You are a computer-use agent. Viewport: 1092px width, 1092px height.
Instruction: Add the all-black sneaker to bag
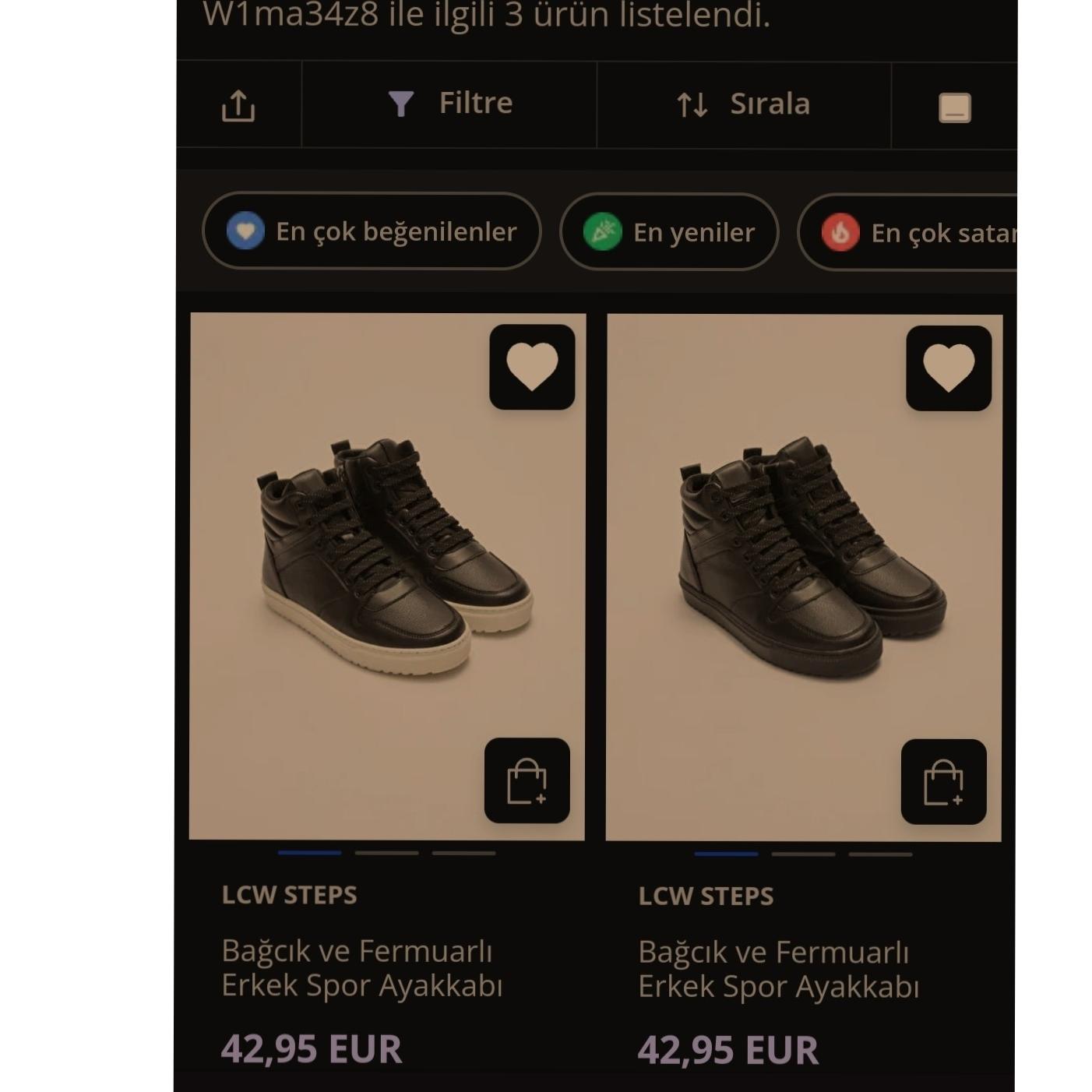[x=943, y=782]
